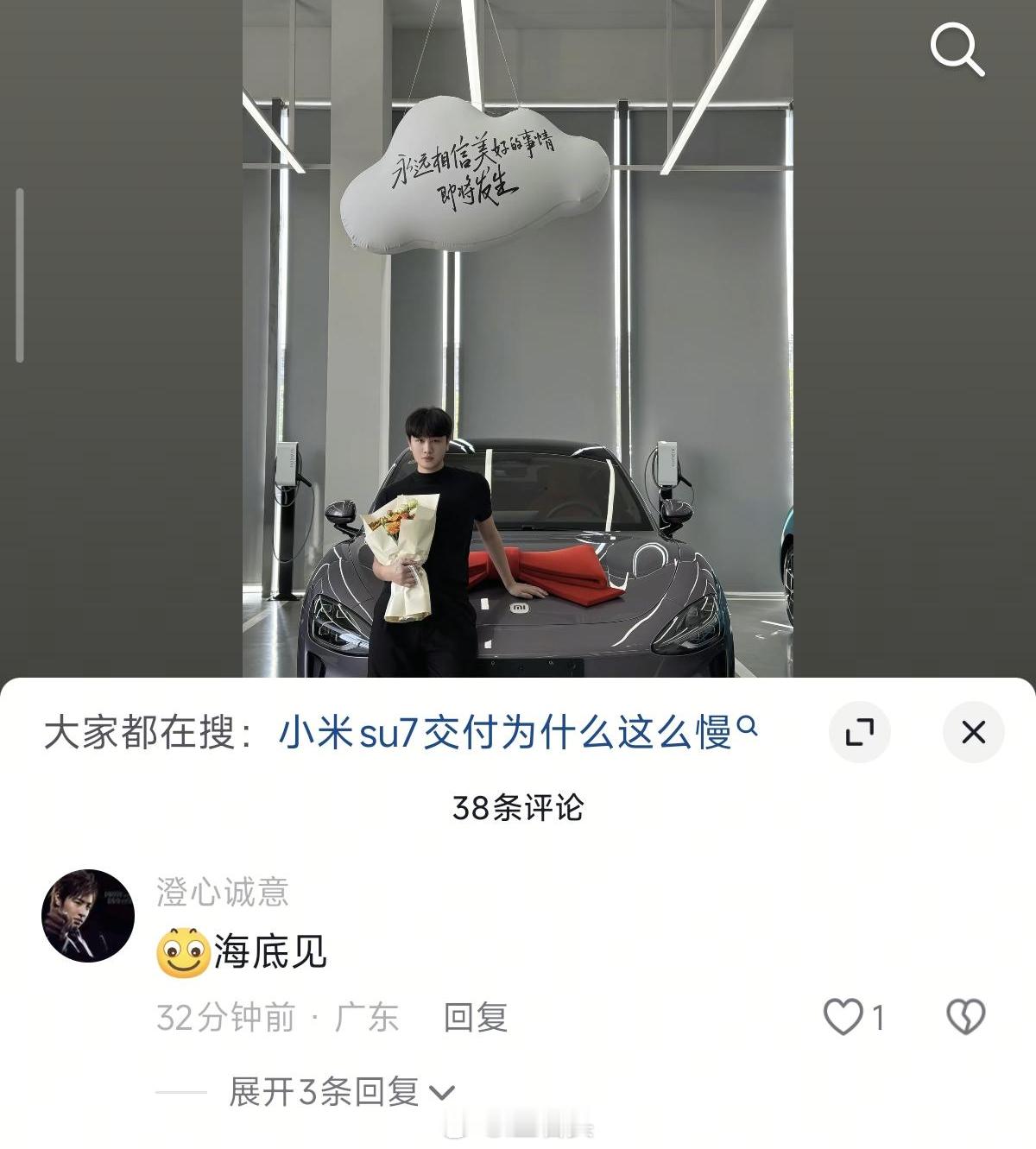Open the search magnifier icon
1036x1149 pixels.
tap(957, 50)
